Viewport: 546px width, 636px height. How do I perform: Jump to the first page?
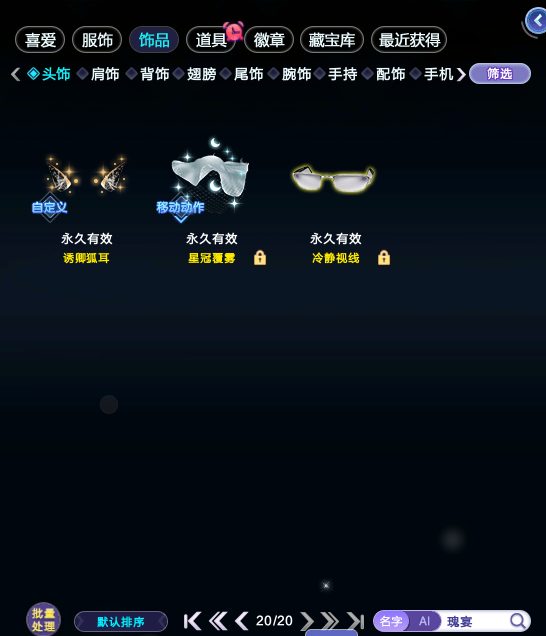click(192, 621)
